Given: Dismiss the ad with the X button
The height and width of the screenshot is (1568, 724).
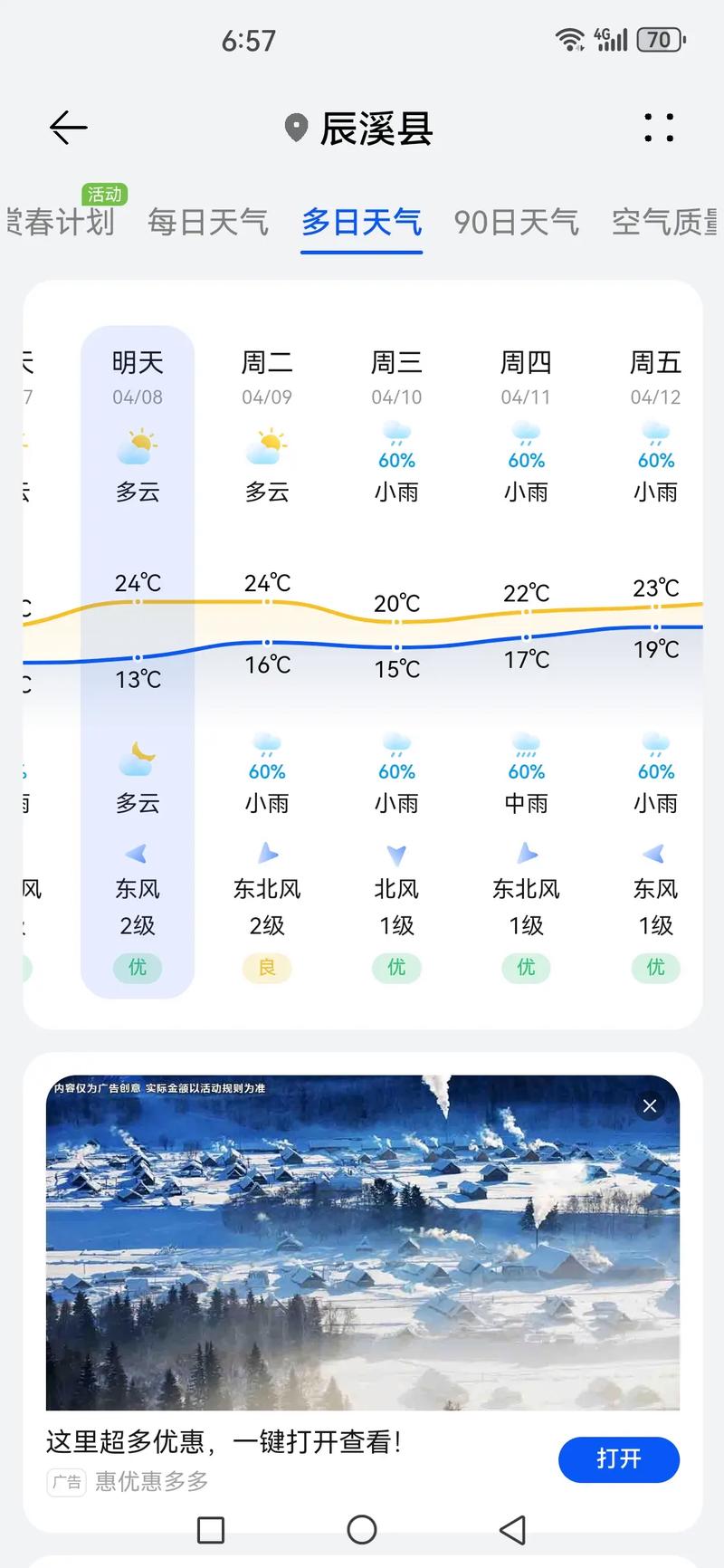Looking at the screenshot, I should pos(649,1105).
